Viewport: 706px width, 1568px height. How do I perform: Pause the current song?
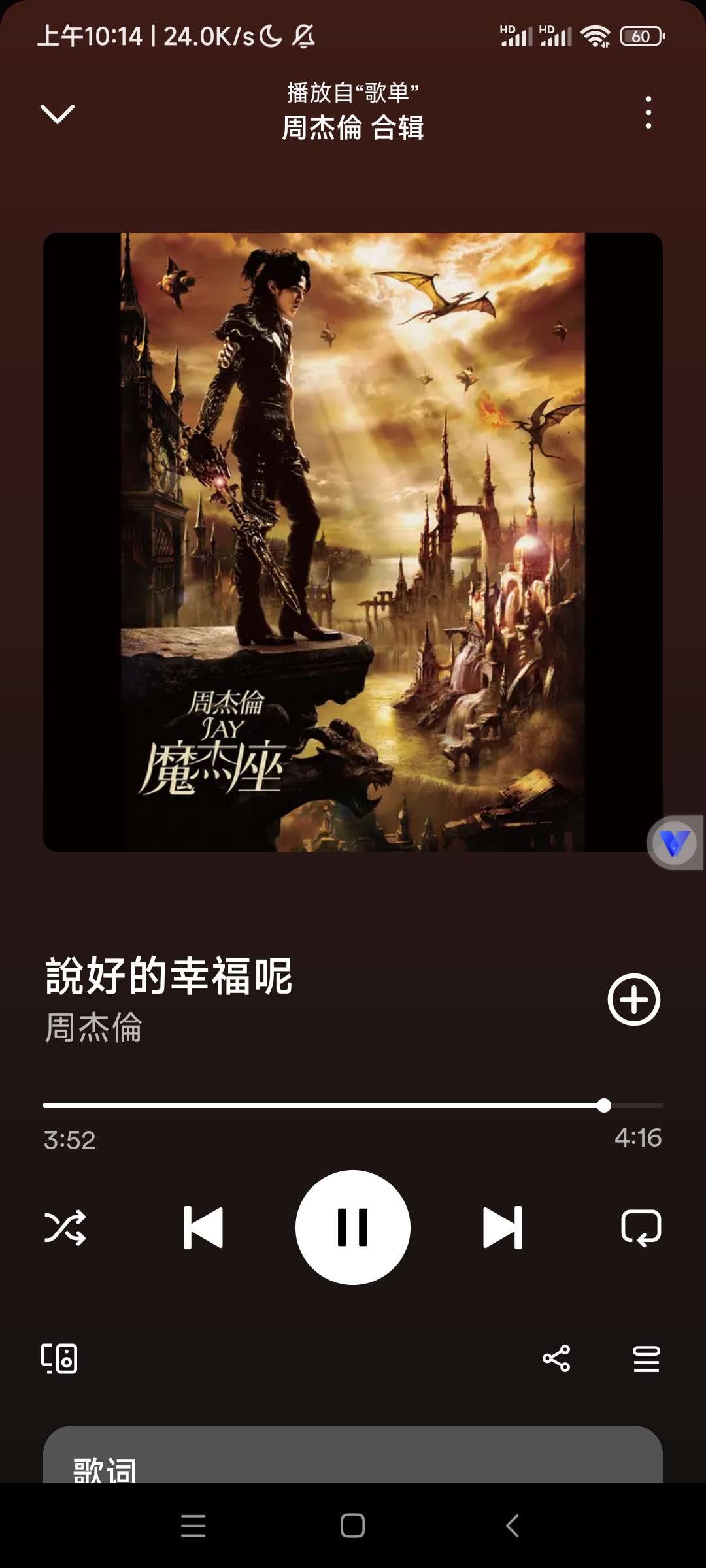(353, 1228)
